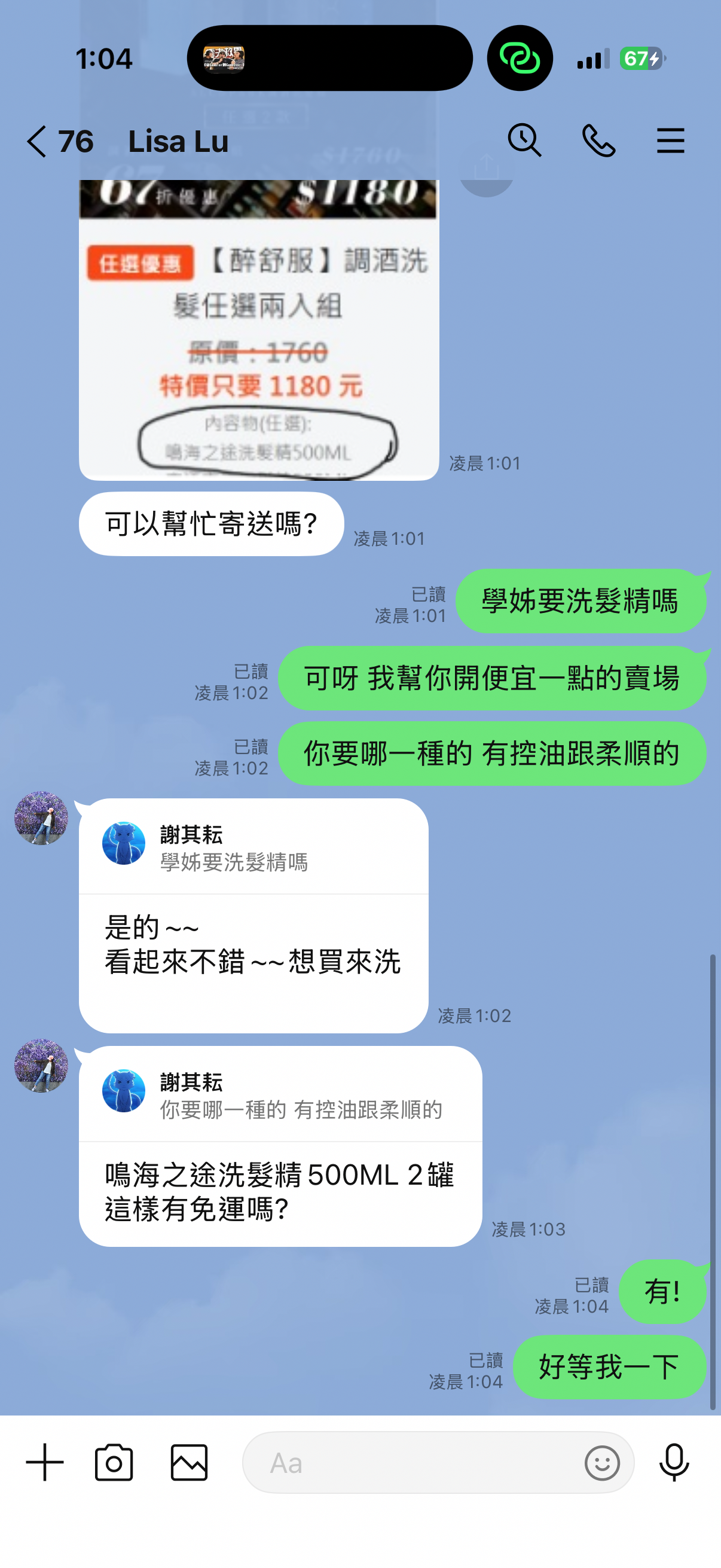
Task: Open the emoji and sticker picker
Action: [x=602, y=1462]
